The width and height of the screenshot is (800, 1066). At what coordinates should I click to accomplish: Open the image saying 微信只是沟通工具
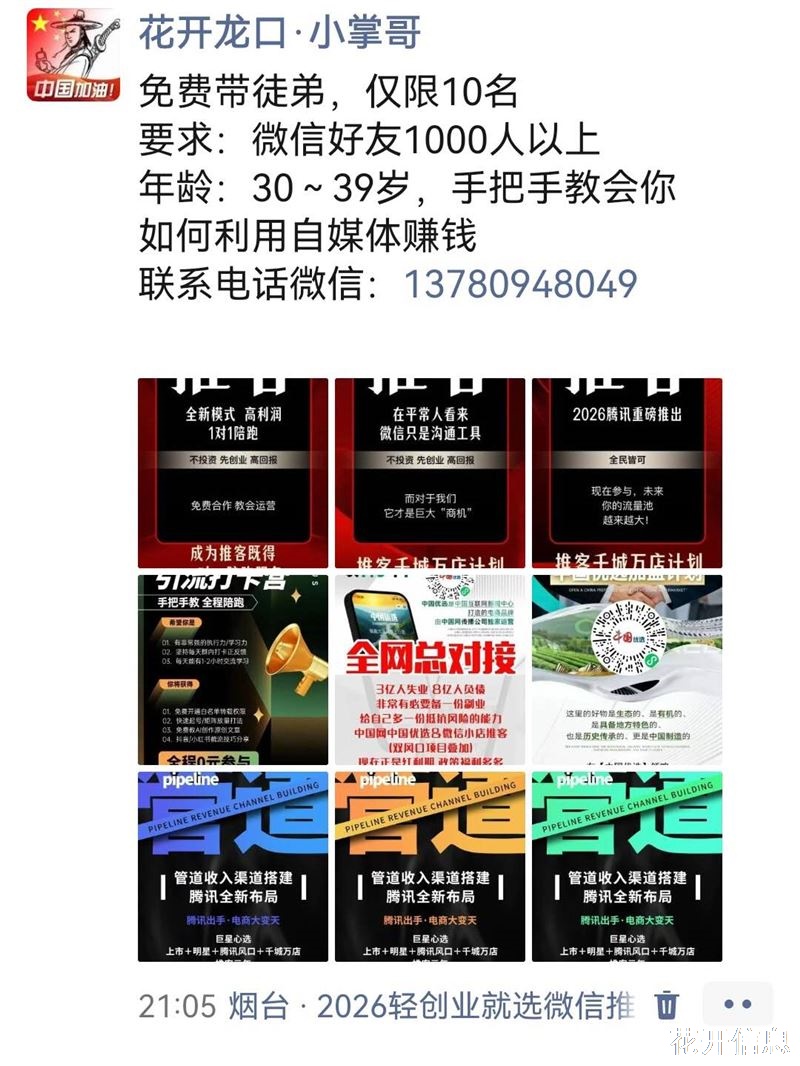pos(429,473)
